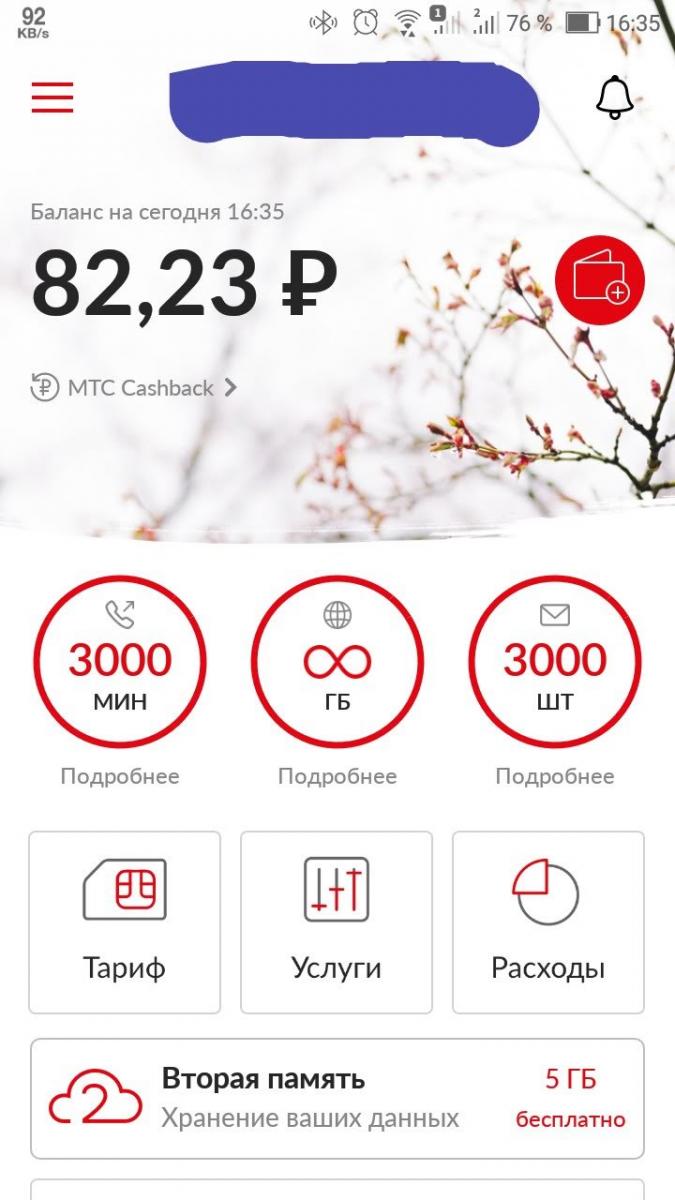Tap the red wallet top-up button
The width and height of the screenshot is (675, 1200).
point(599,281)
